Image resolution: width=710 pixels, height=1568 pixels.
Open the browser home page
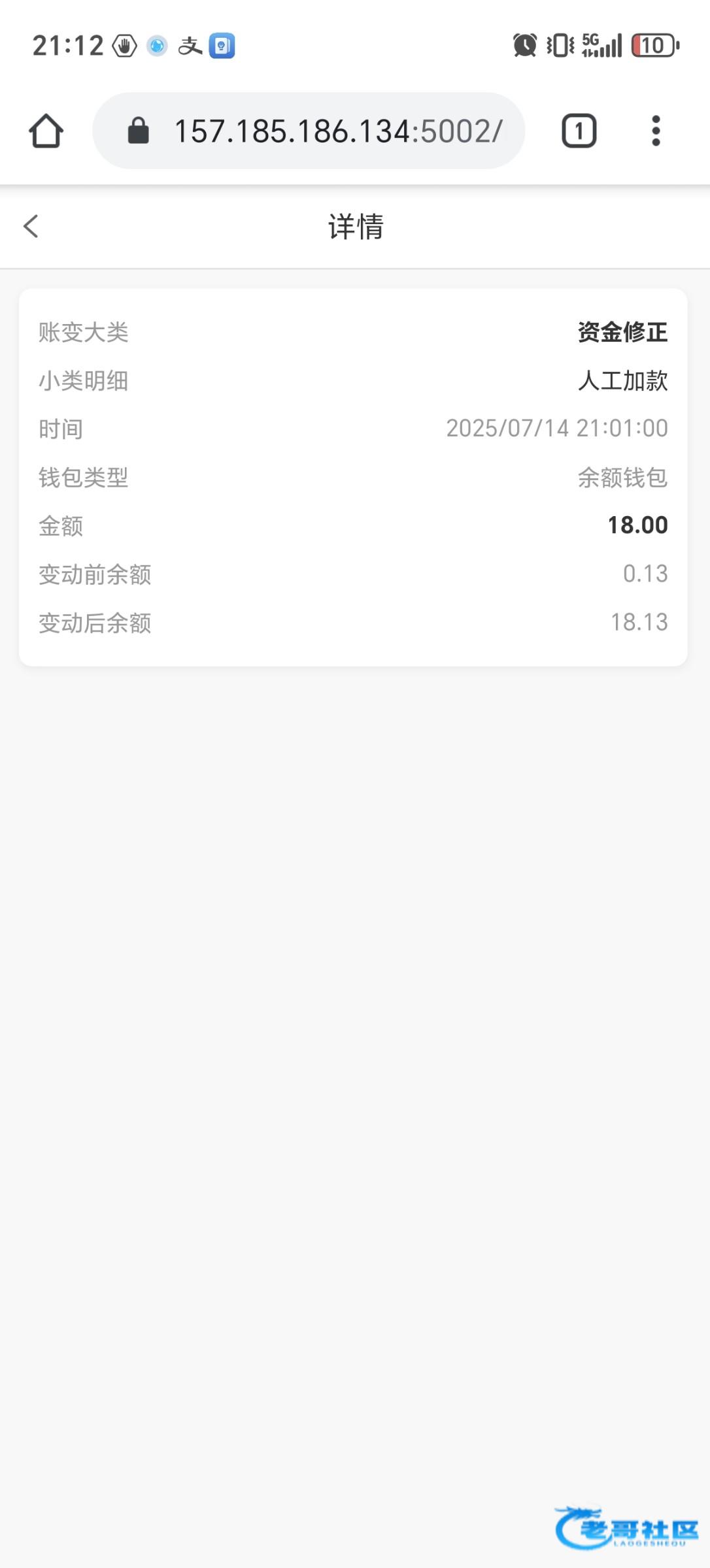(x=46, y=131)
